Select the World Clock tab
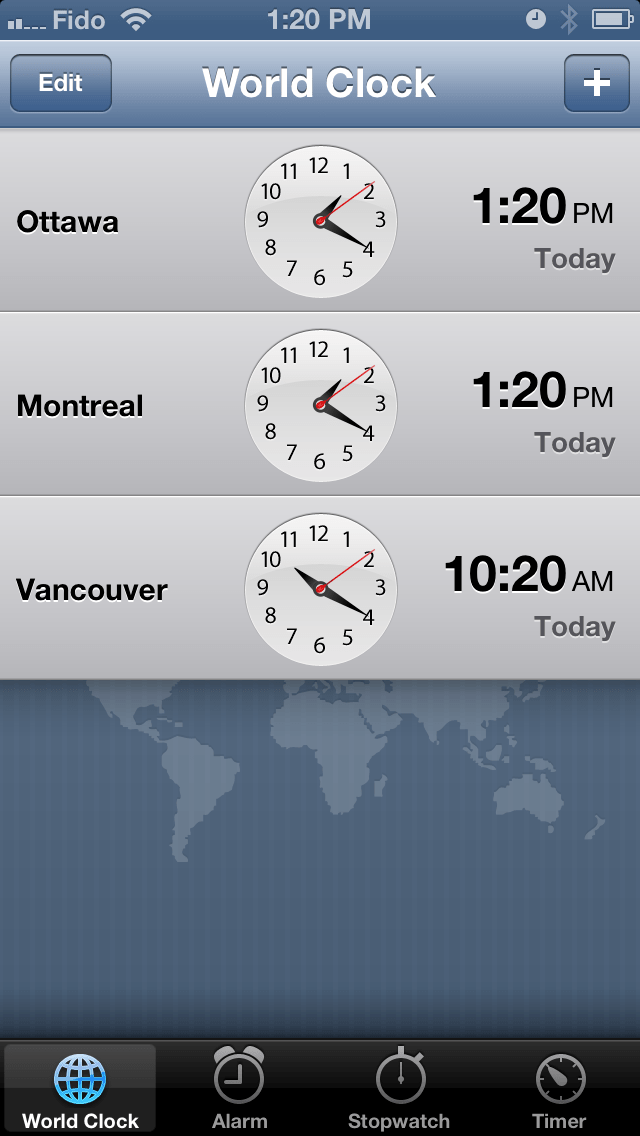 coord(80,1088)
